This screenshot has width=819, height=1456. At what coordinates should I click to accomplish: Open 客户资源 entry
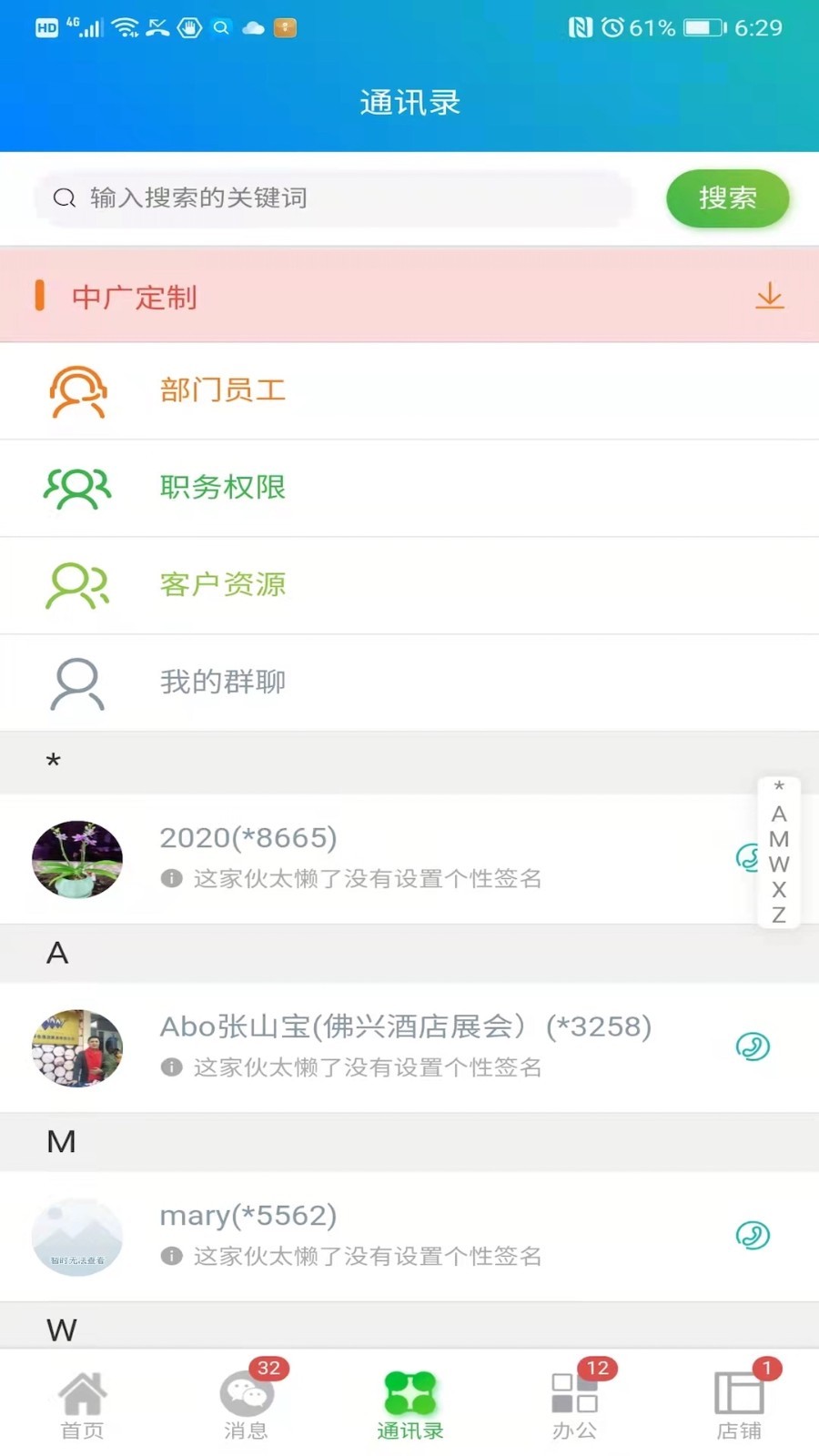tap(409, 586)
